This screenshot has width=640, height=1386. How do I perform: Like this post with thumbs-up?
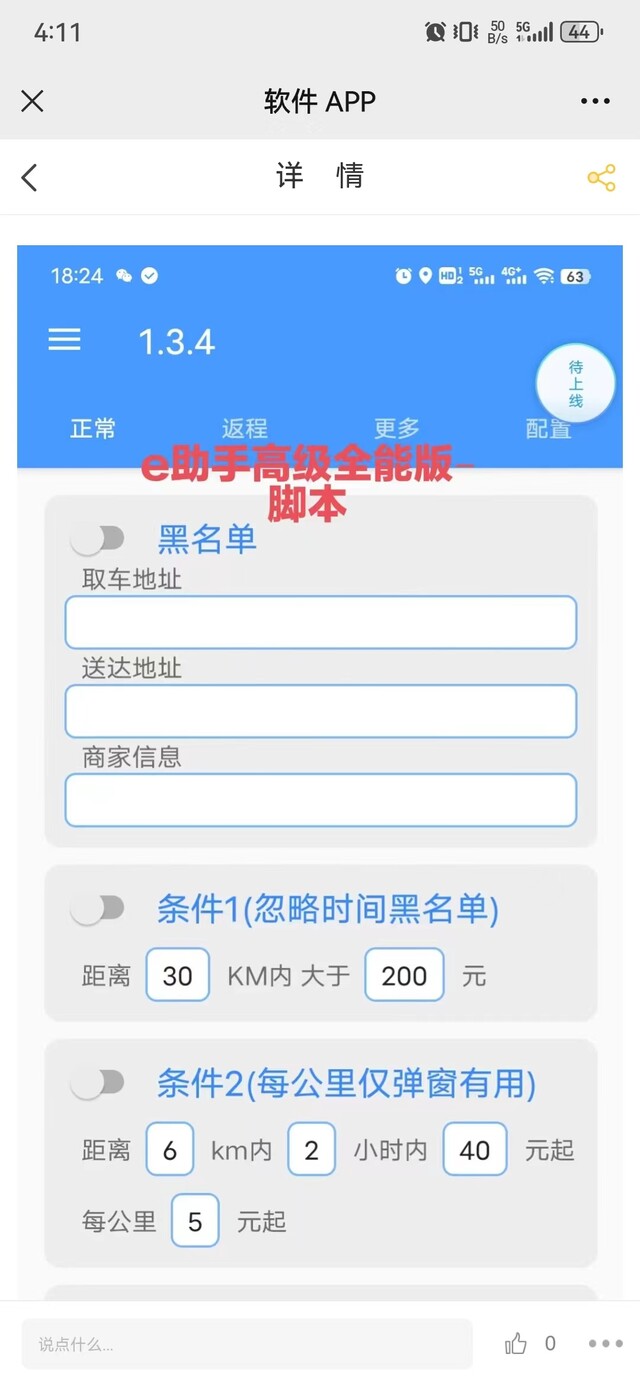(x=516, y=1344)
